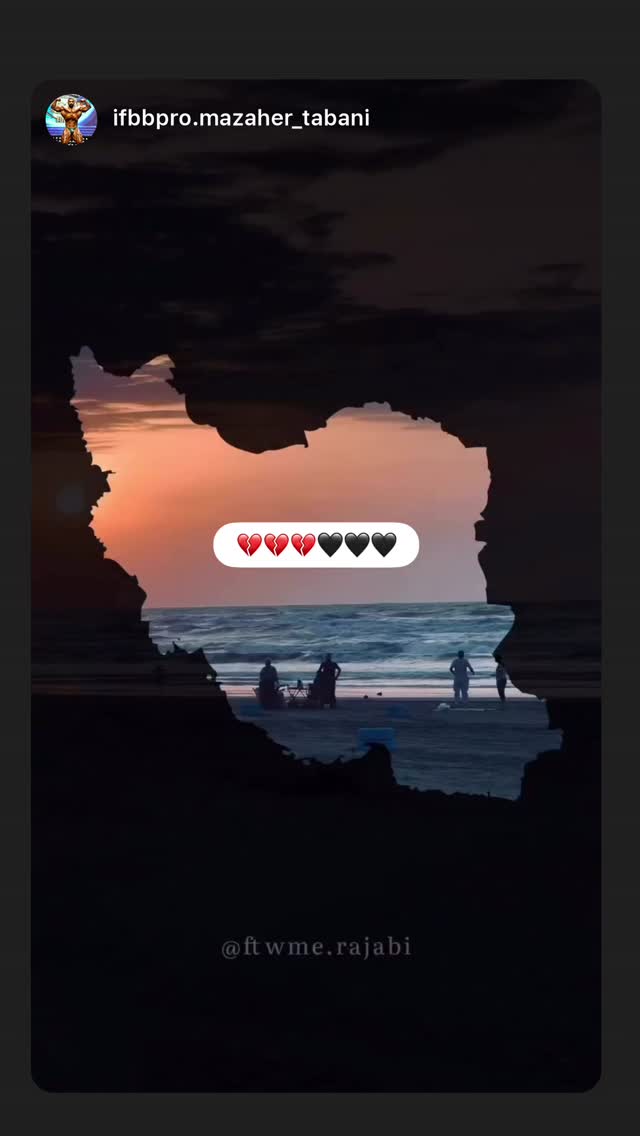Tap the ifbbpro.mazaher_tabani username
640x1136 pixels.
[x=241, y=118]
